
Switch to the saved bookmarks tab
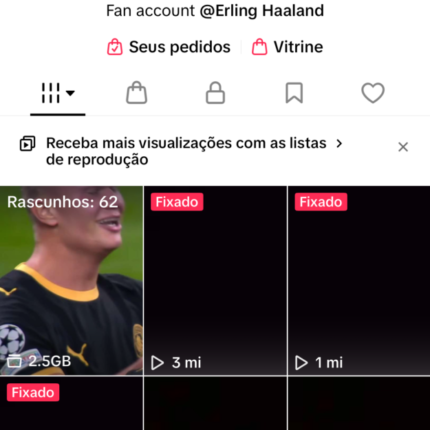294,93
